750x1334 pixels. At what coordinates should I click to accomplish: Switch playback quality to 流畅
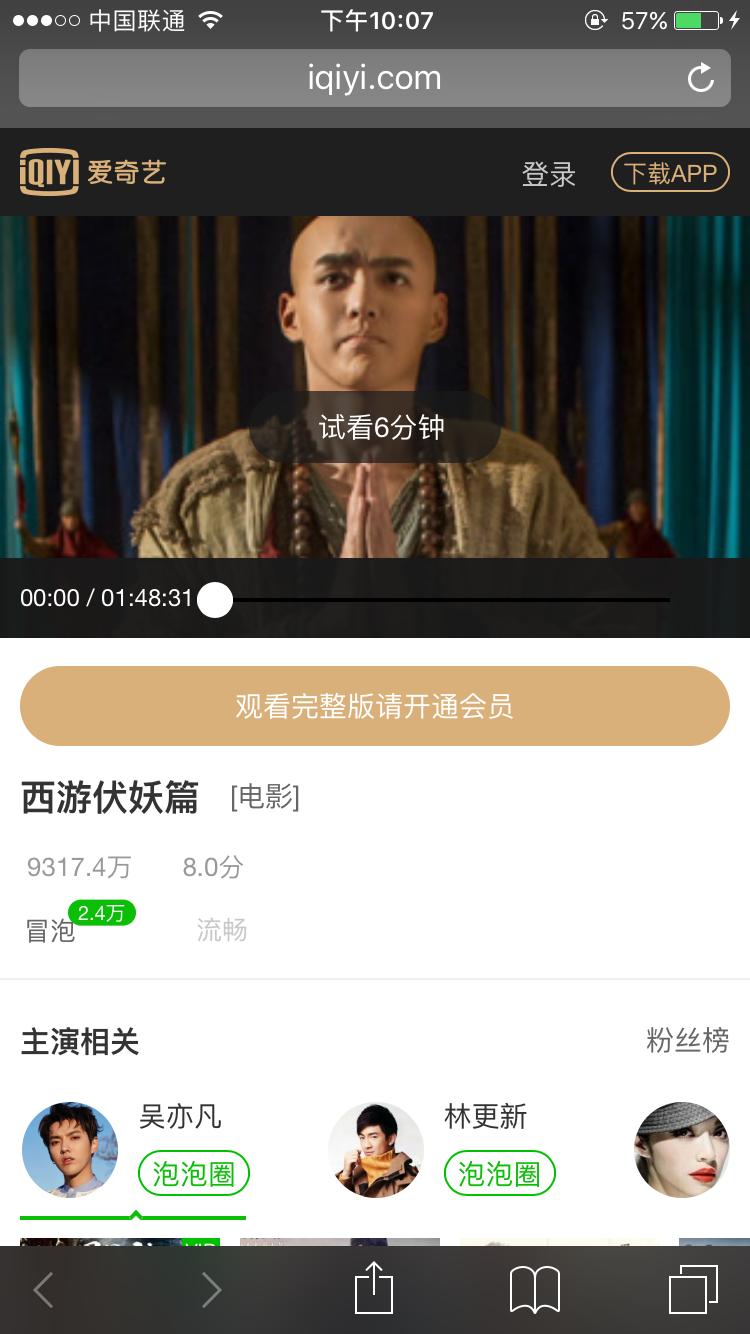tap(221, 930)
